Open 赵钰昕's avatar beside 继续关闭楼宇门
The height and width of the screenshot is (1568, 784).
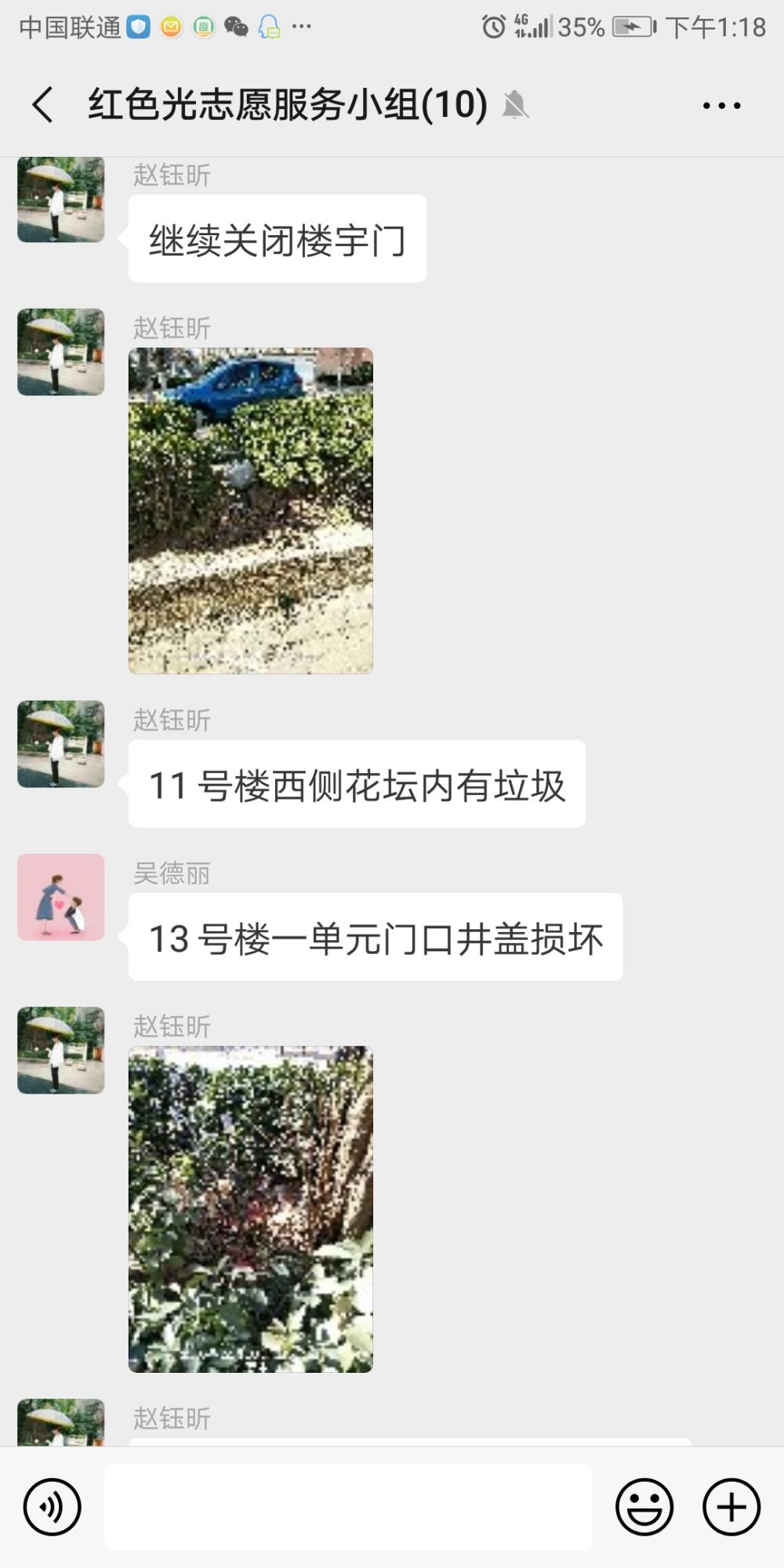point(61,200)
